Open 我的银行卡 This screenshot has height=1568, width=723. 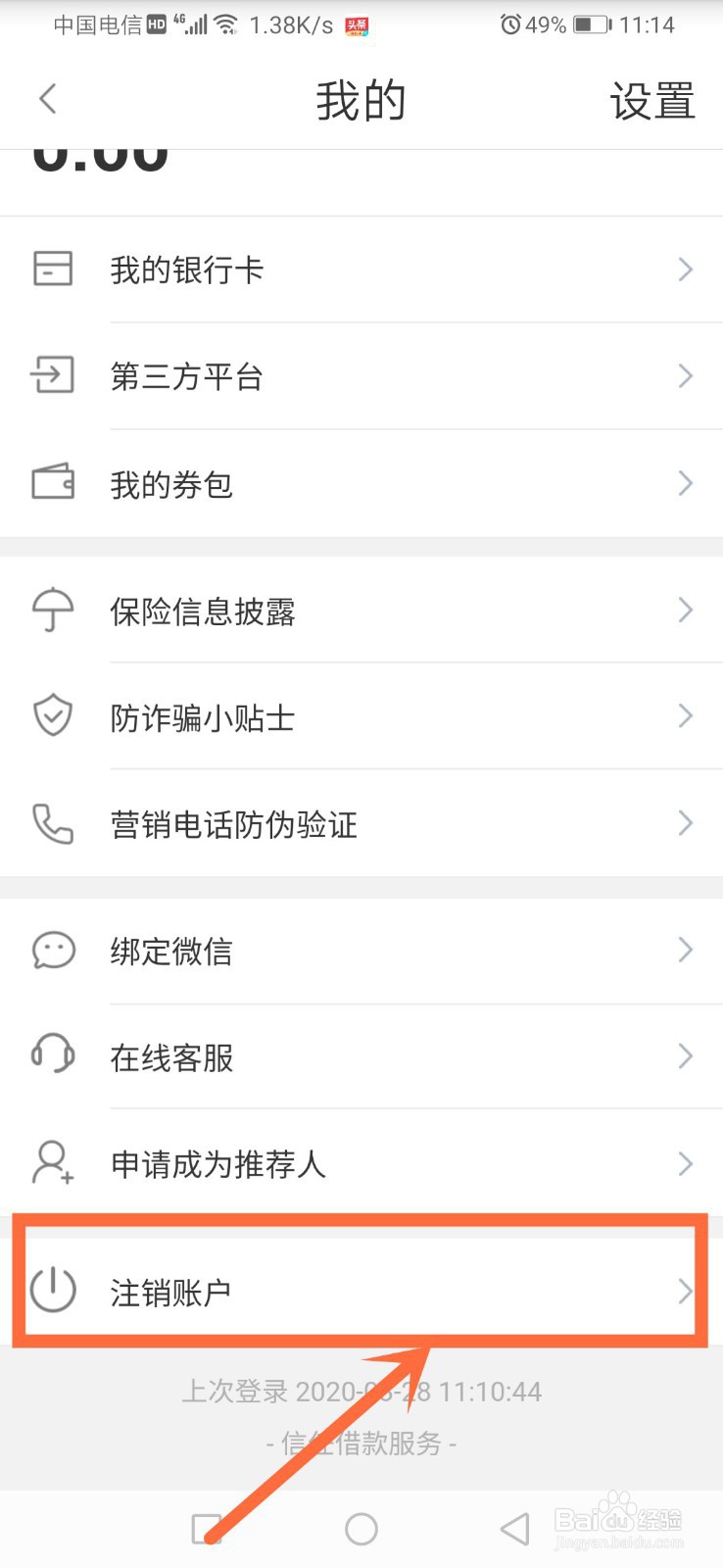(361, 269)
